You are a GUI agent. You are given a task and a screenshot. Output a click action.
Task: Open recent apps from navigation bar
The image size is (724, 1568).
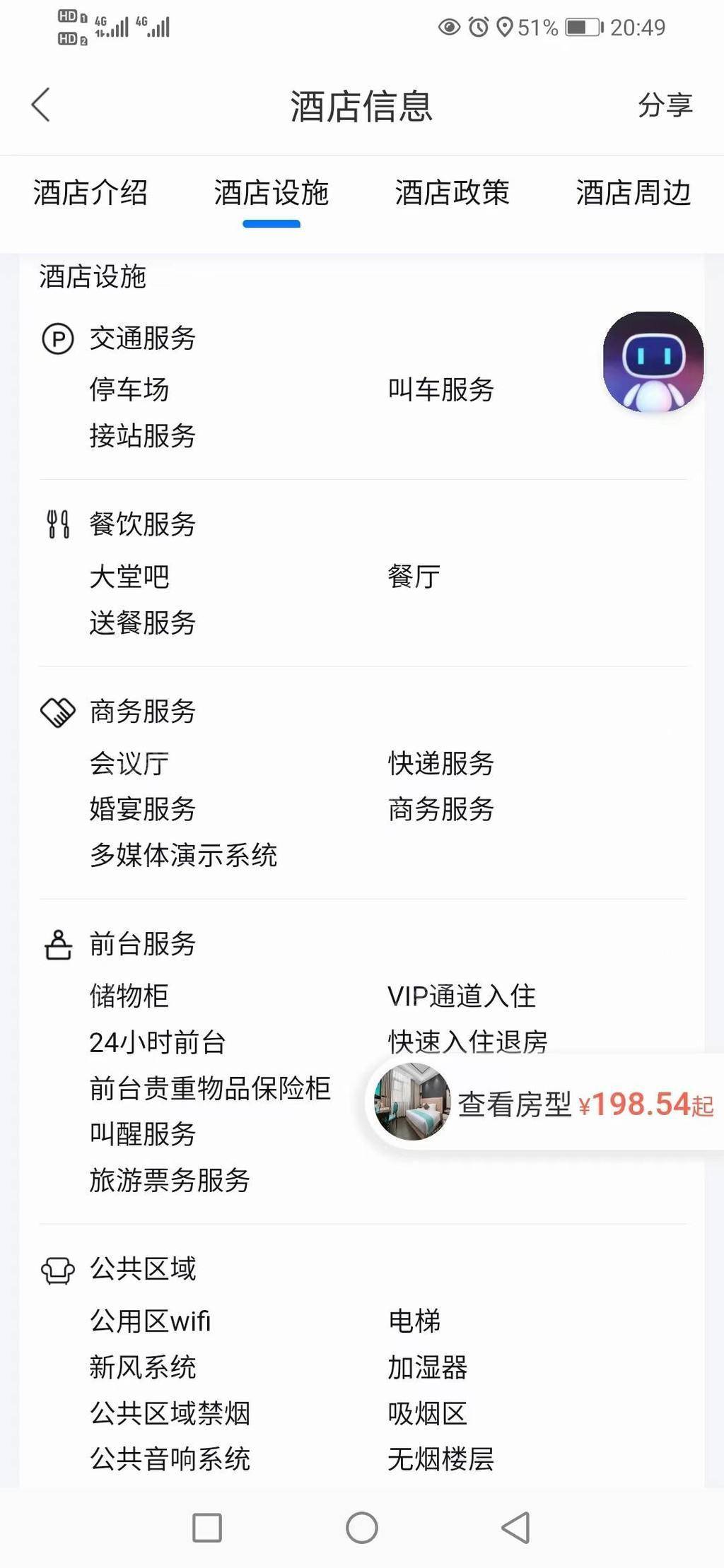tap(207, 1527)
